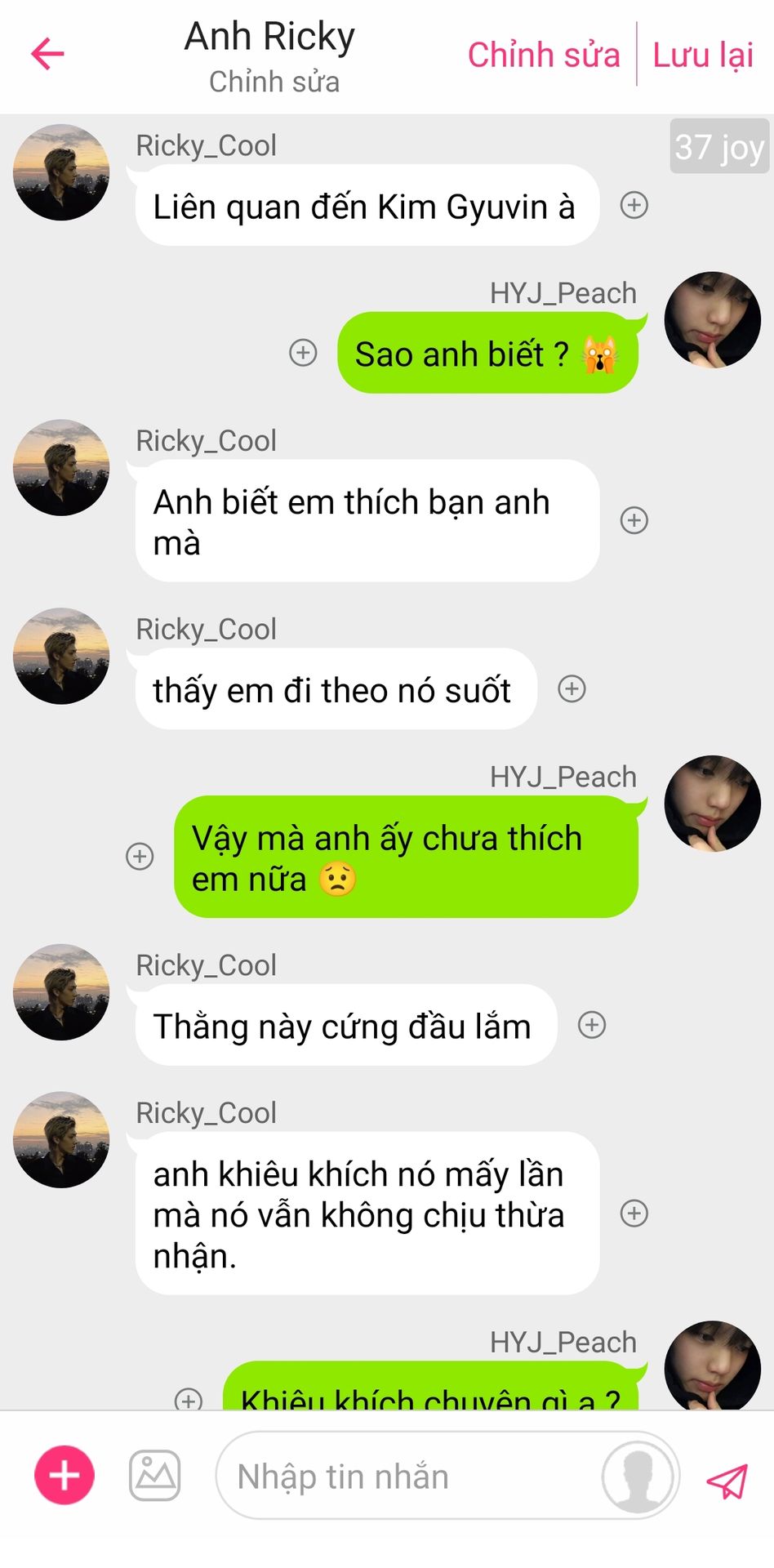The image size is (774, 1568).
Task: Tap the plus icon beside 'Liên quan đến Kim Gyuvin à'
Action: pos(634,205)
